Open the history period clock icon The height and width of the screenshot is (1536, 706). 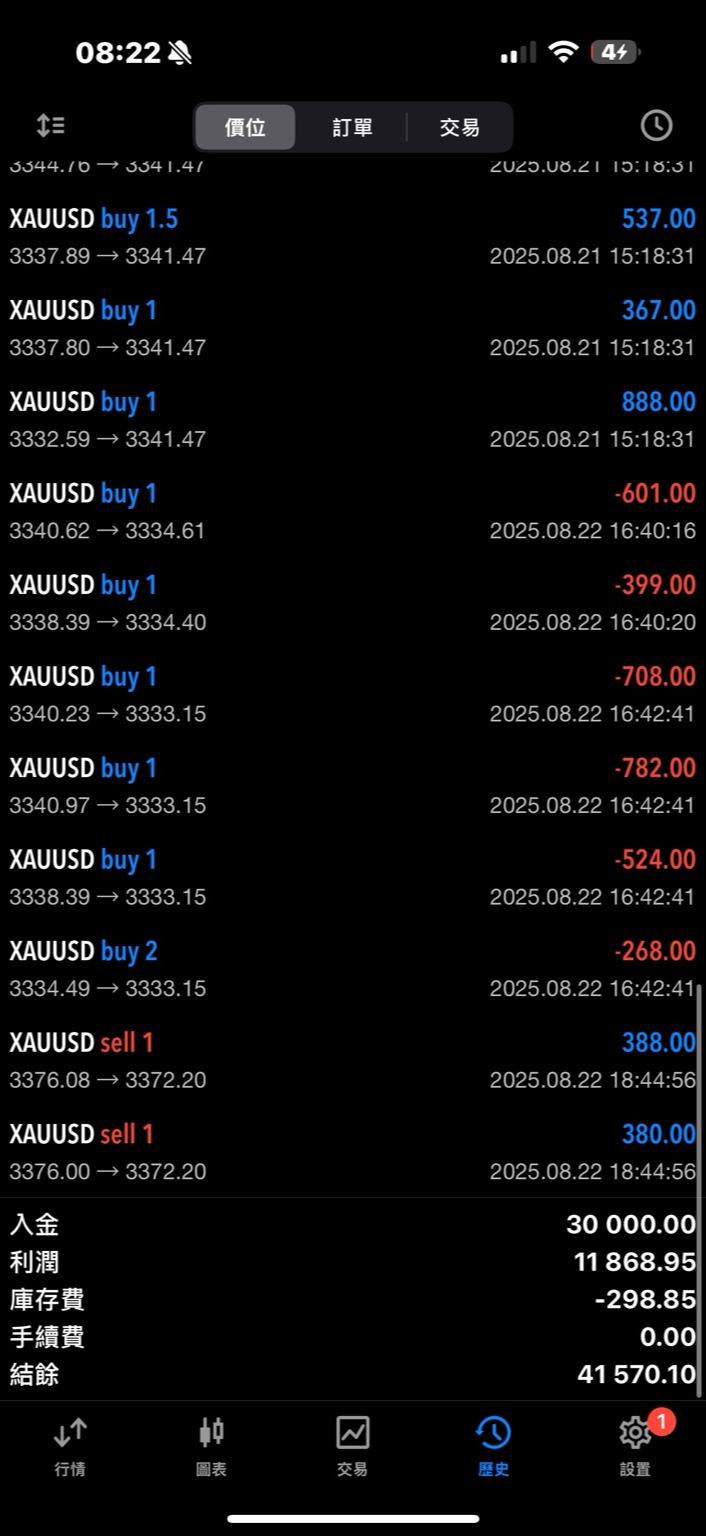(656, 126)
